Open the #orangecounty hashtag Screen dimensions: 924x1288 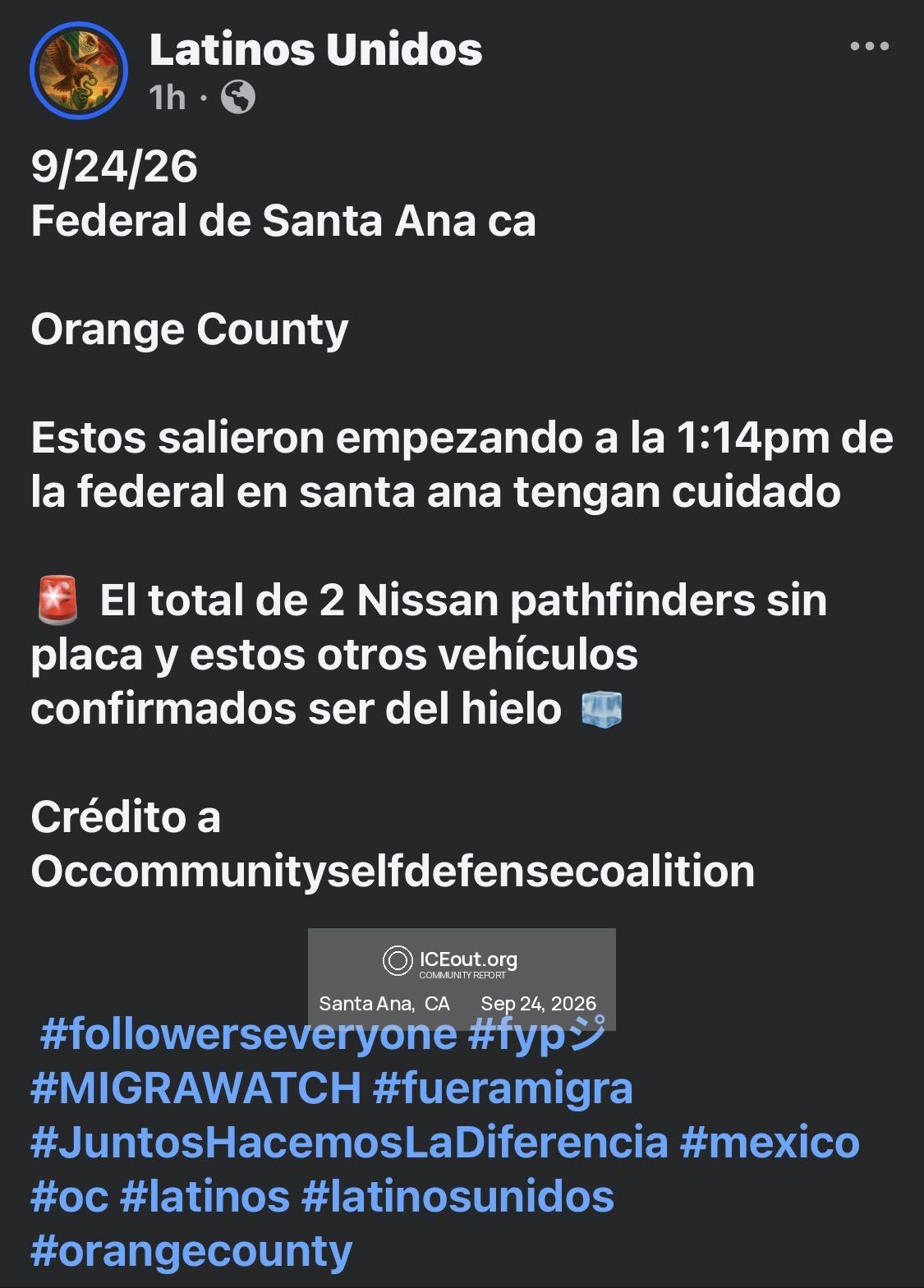coord(191,1251)
